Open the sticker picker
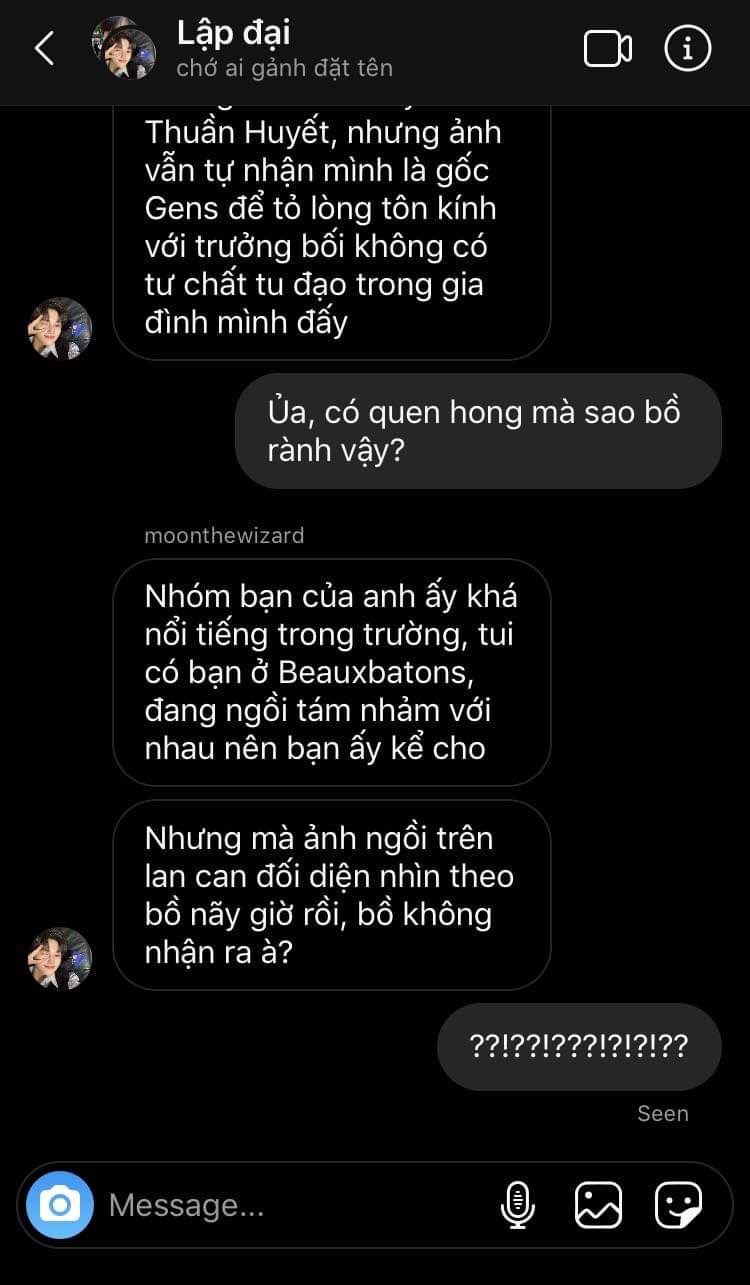 tap(679, 1205)
